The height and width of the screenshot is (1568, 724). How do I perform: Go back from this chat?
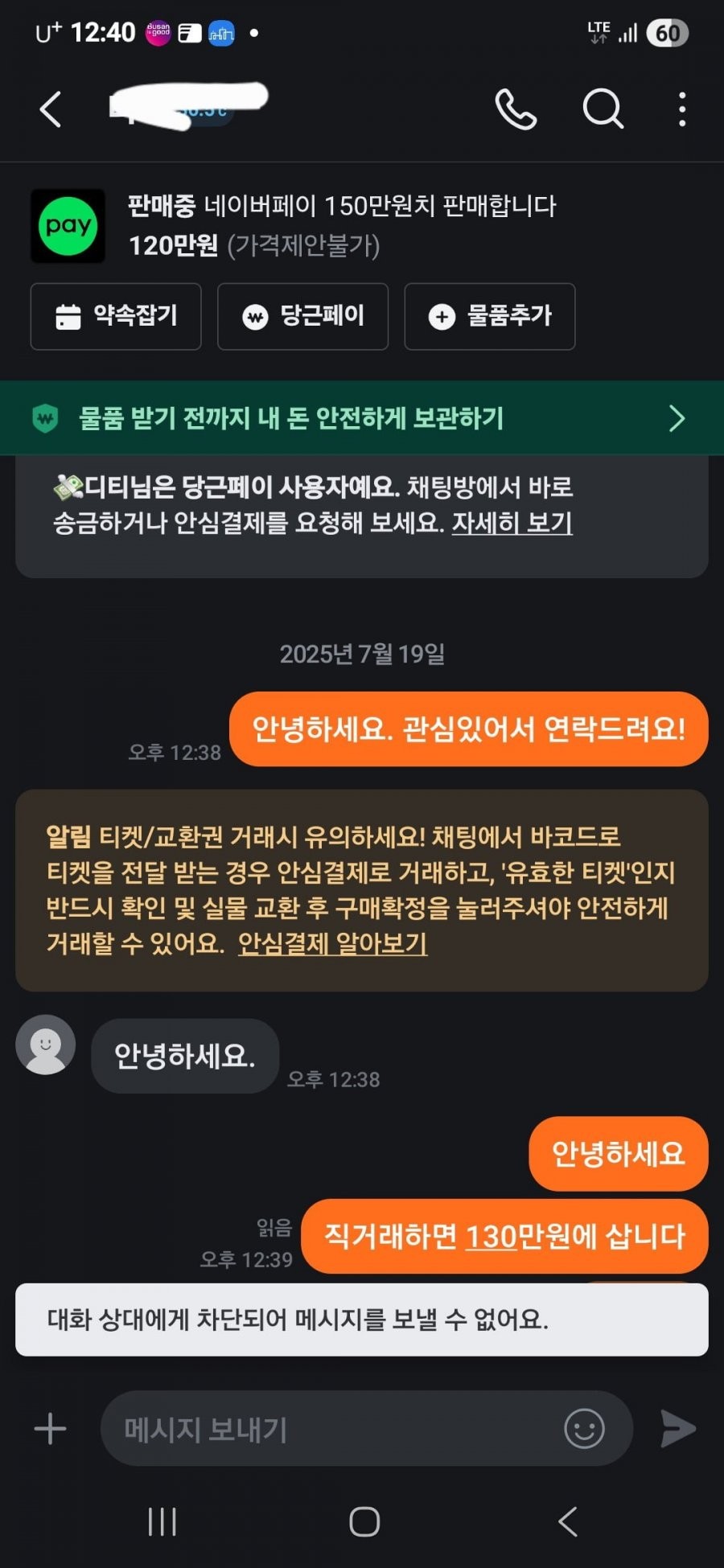click(x=51, y=109)
